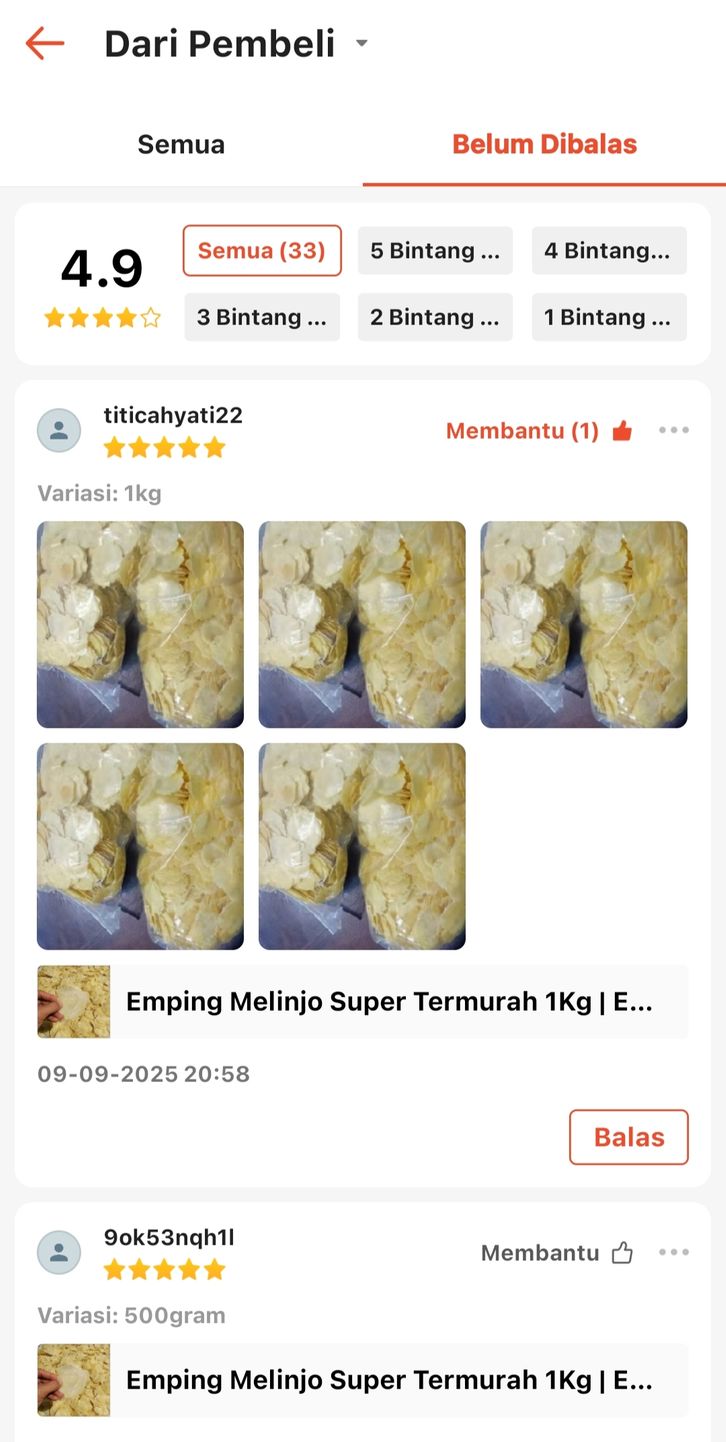The width and height of the screenshot is (726, 1442).
Task: Filter reviews by 5 Bintang
Action: pos(435,250)
